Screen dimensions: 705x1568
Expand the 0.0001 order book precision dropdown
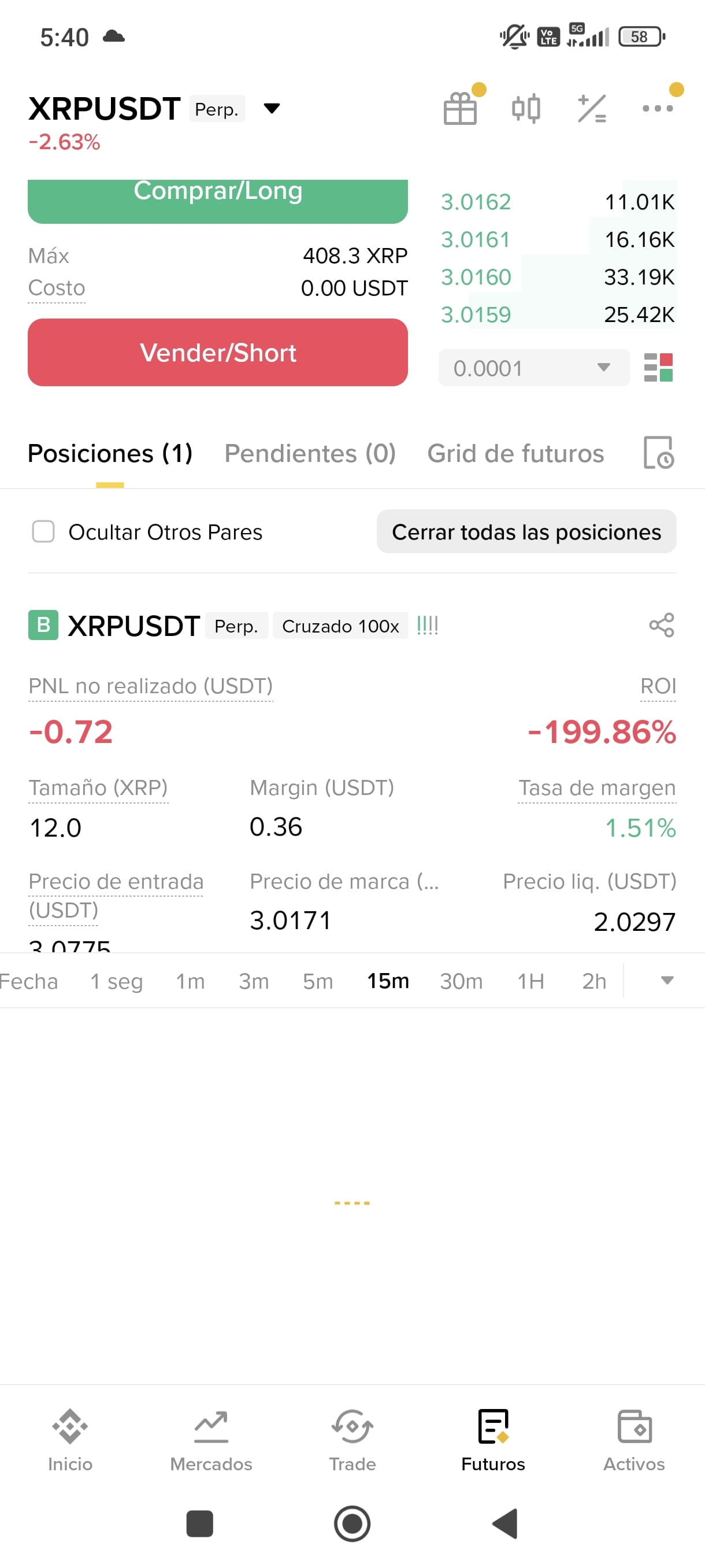[x=534, y=368]
